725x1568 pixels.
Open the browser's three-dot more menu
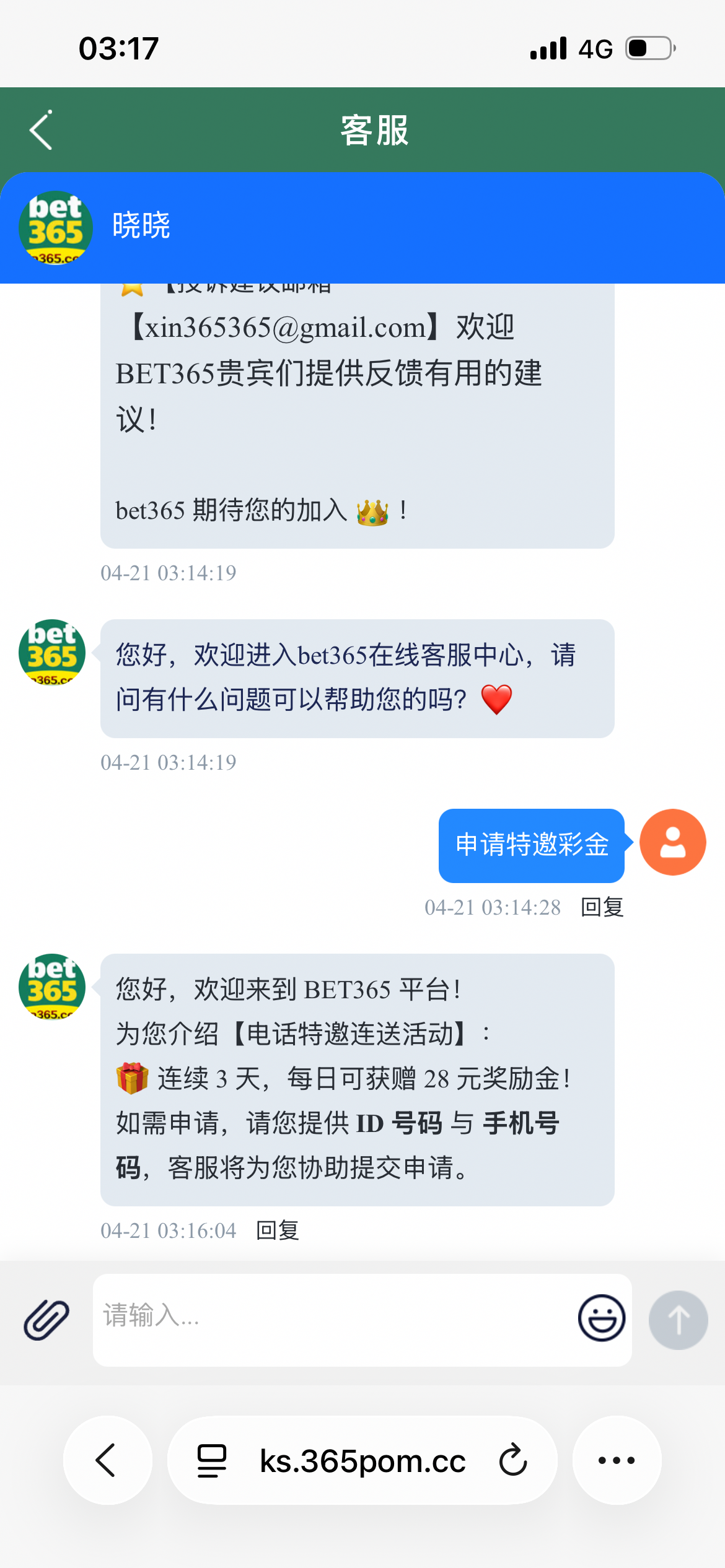click(x=617, y=1460)
